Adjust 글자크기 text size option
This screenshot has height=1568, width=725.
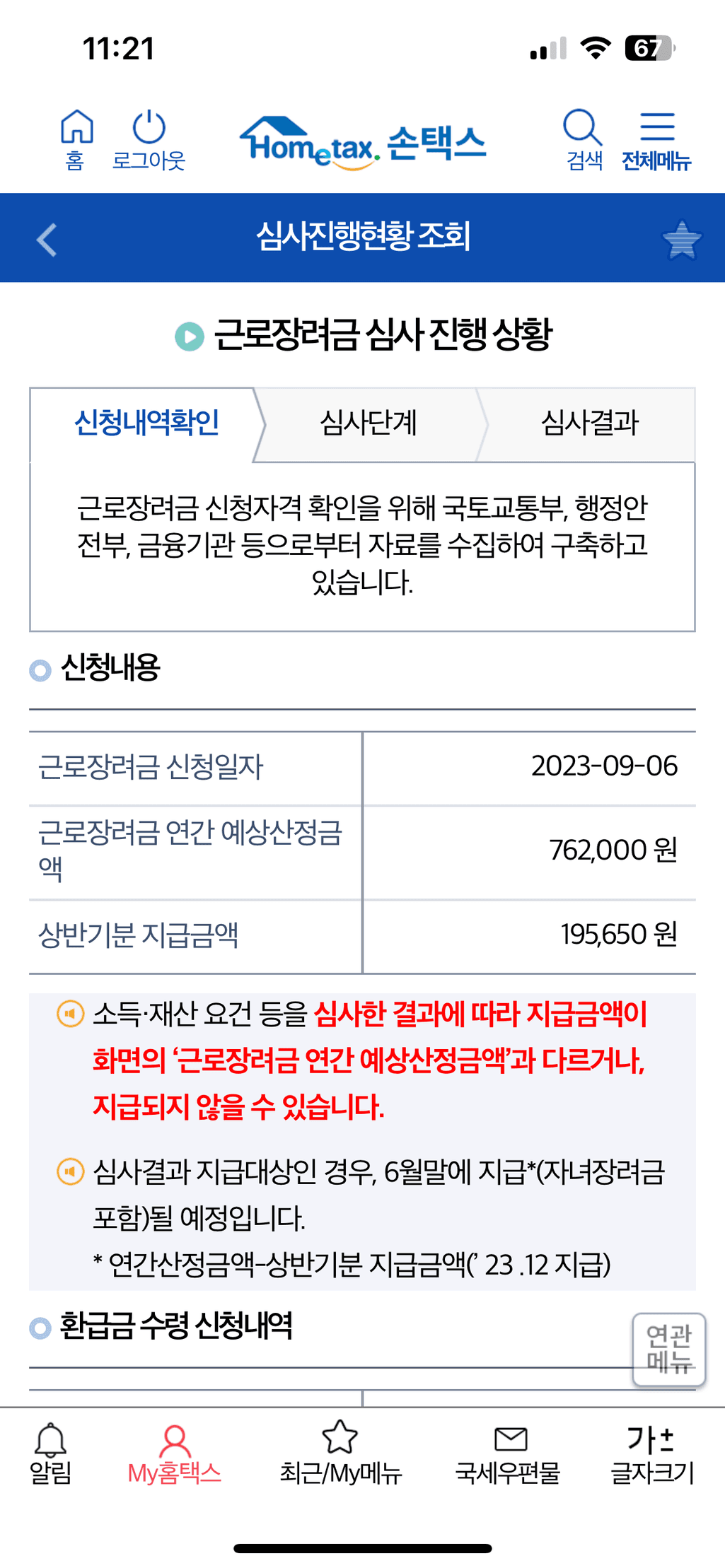tap(651, 1453)
